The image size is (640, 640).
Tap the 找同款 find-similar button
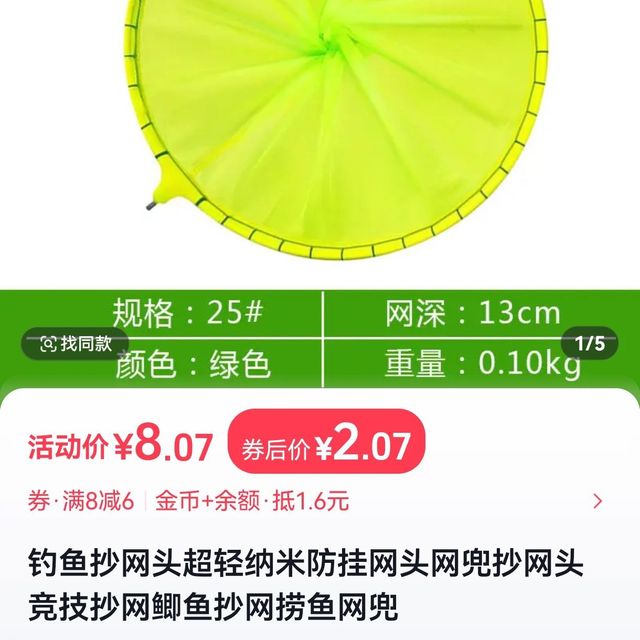[76, 344]
